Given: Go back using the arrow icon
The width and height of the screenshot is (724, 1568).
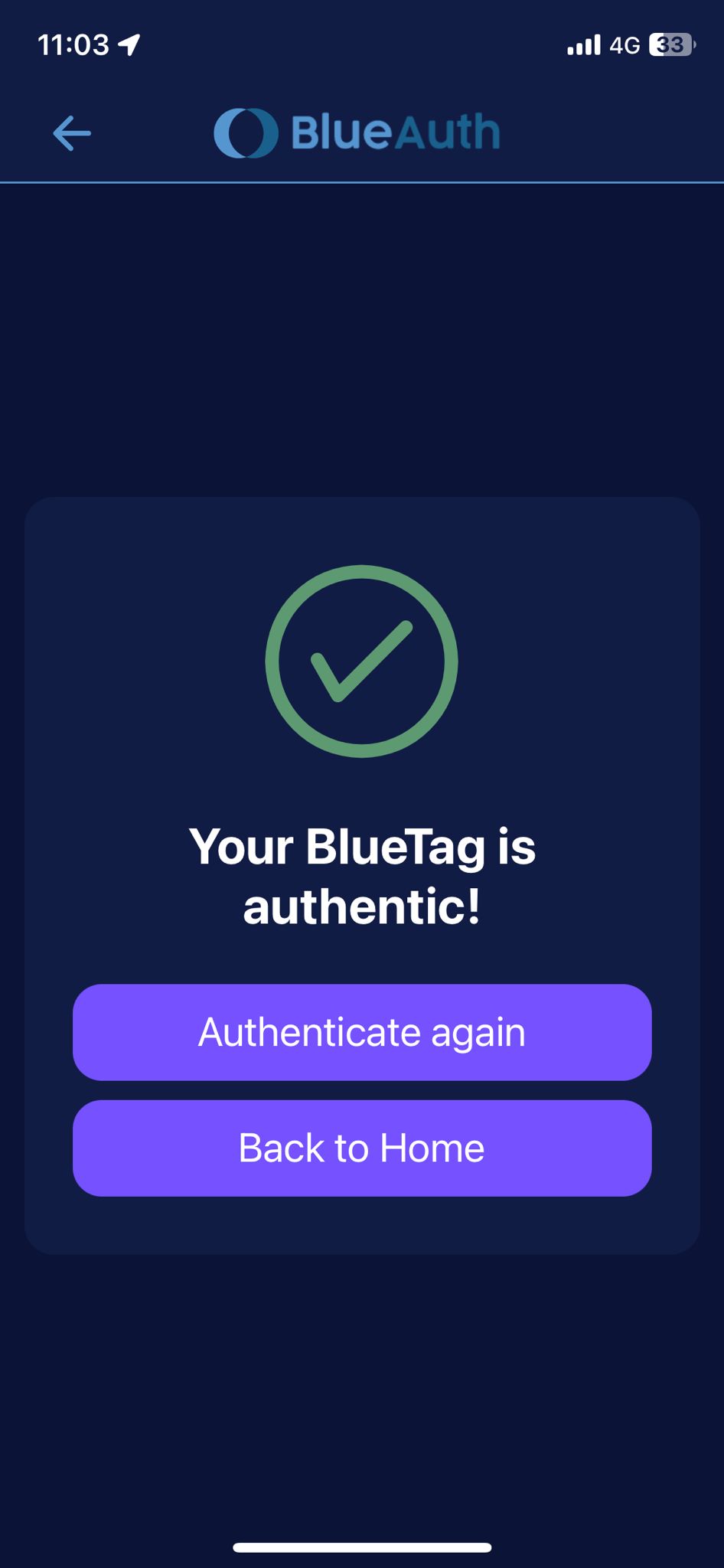Looking at the screenshot, I should click(x=72, y=133).
